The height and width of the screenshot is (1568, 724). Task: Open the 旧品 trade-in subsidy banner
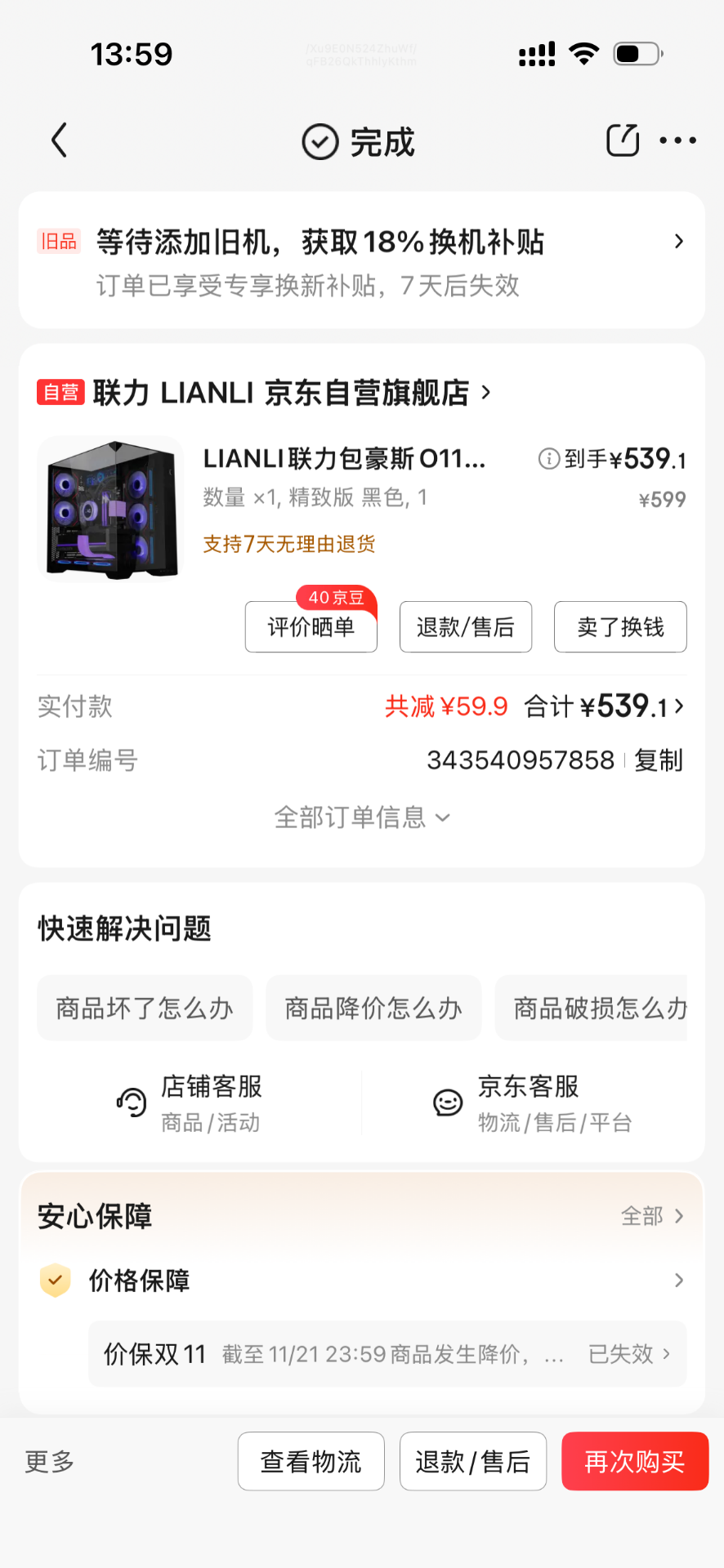click(361, 260)
